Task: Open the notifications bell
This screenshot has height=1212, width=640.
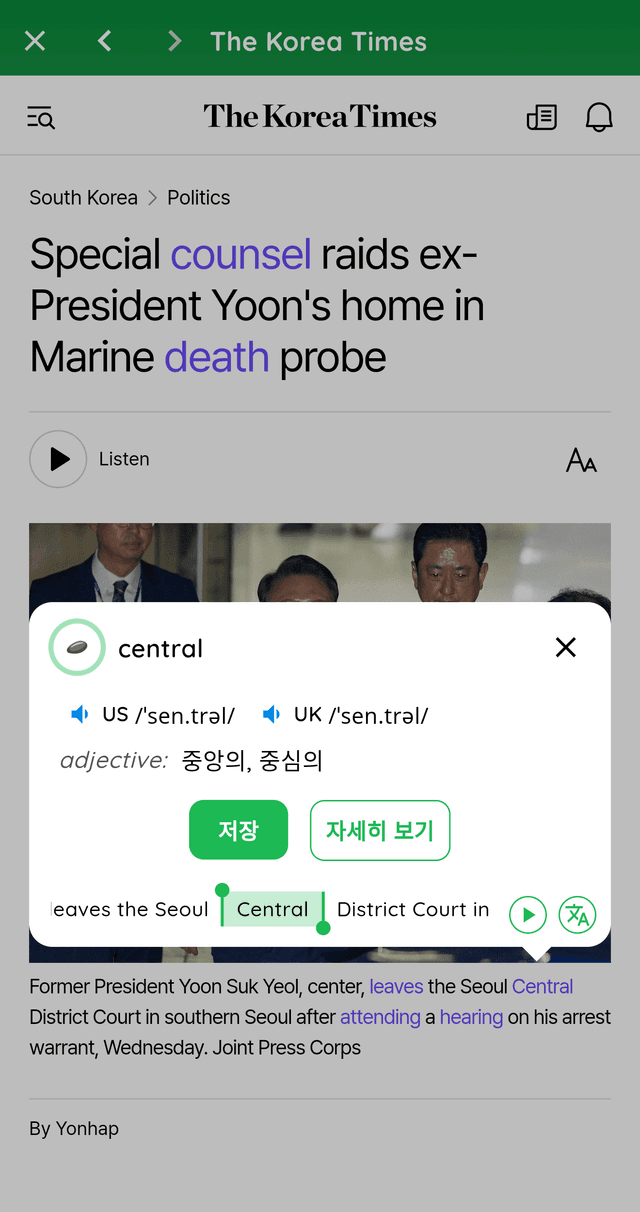Action: [x=599, y=118]
